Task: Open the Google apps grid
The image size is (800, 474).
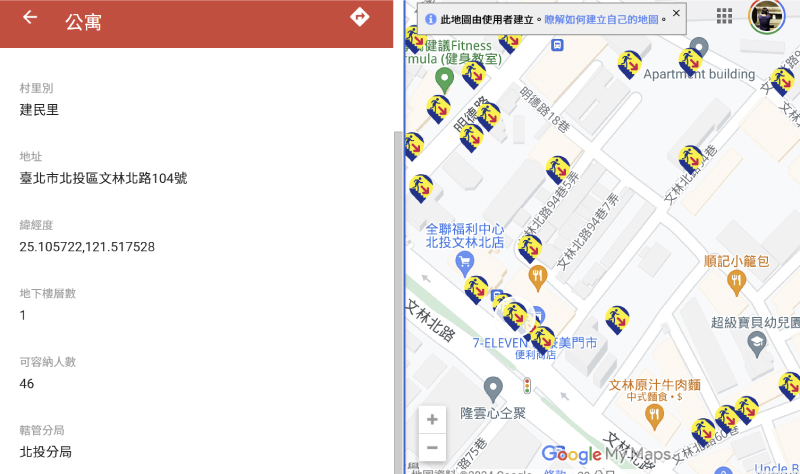Action: [724, 16]
